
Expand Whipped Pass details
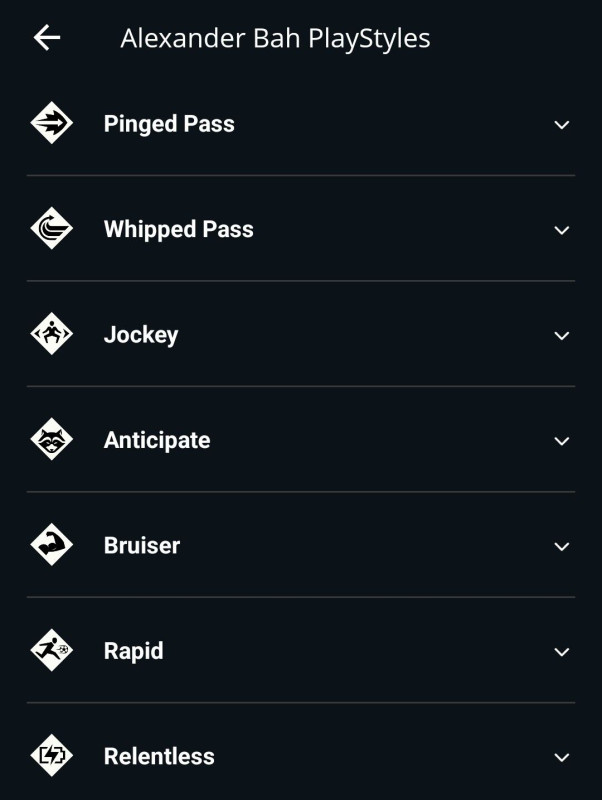tap(561, 230)
